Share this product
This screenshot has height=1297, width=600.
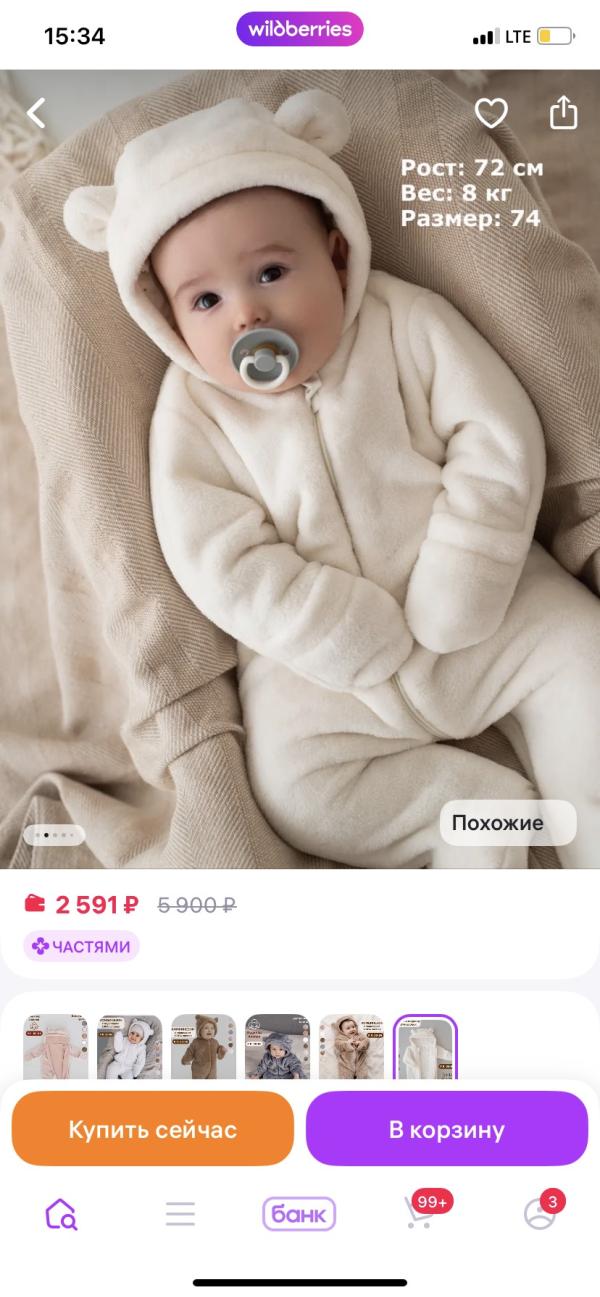coord(564,112)
